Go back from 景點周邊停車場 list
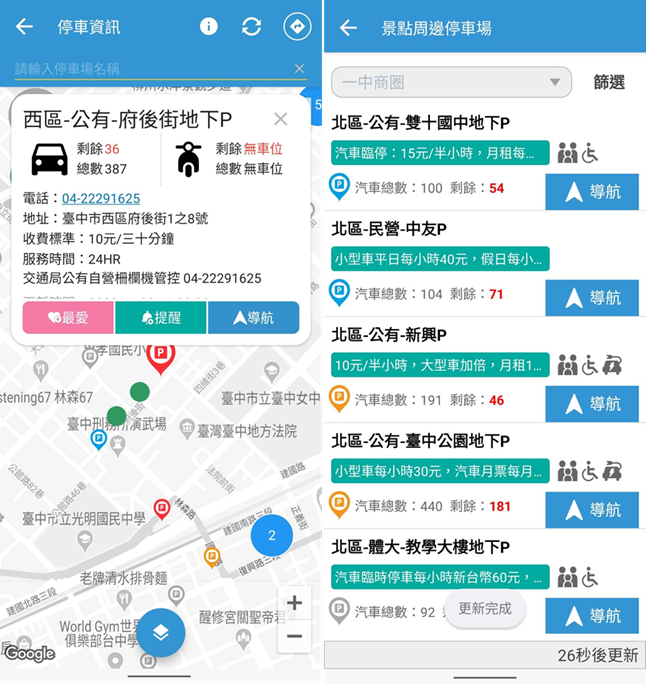 [348, 27]
